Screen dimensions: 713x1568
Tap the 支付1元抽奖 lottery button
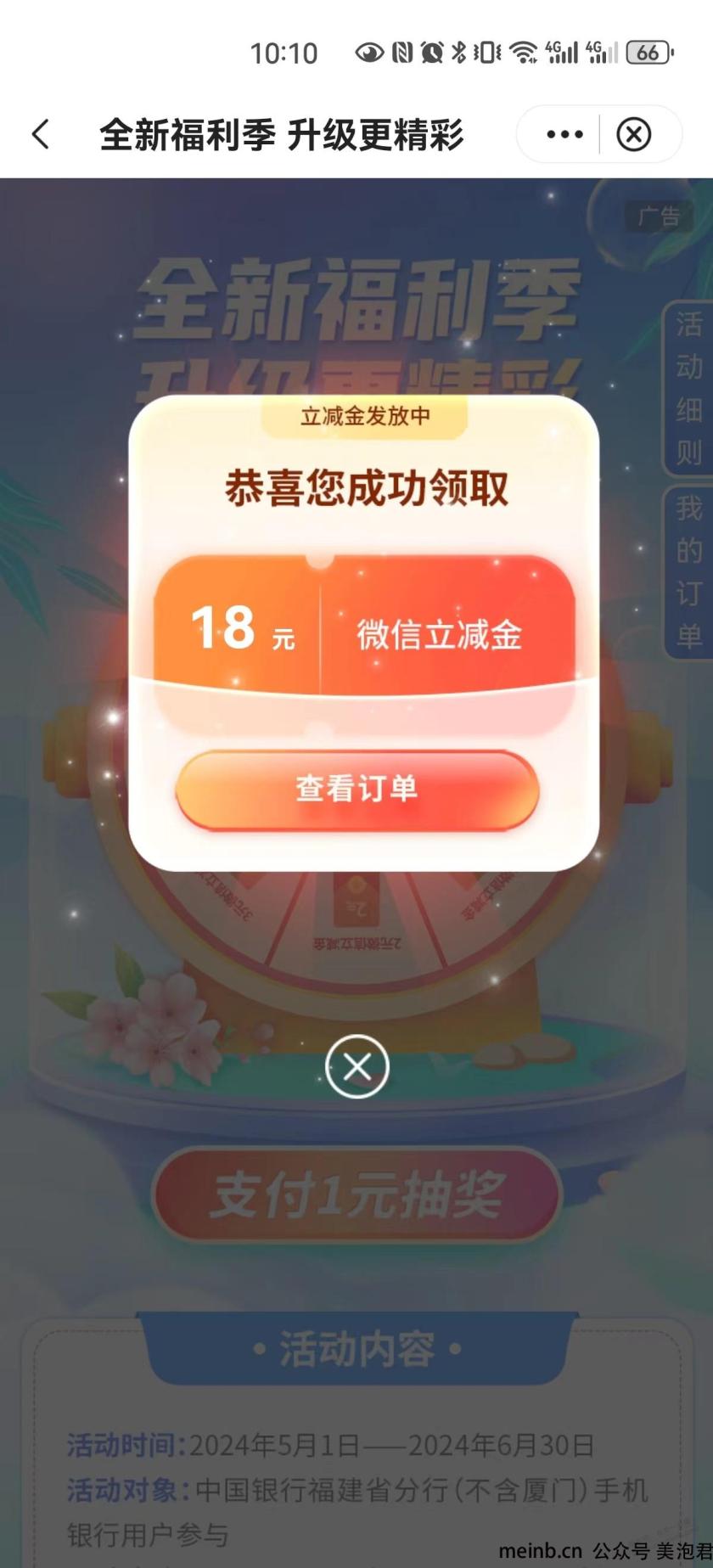tap(357, 1194)
